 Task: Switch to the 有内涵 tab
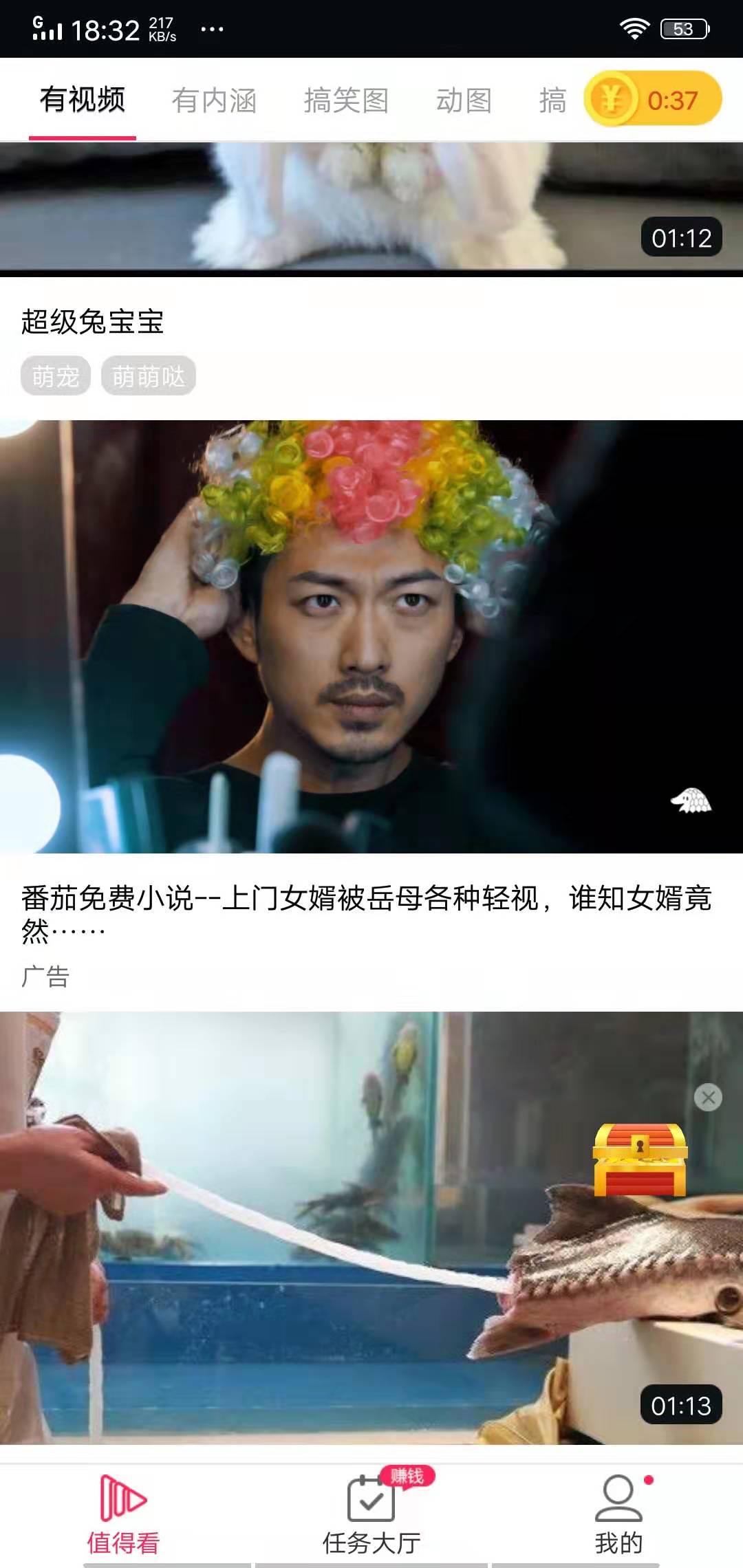215,100
